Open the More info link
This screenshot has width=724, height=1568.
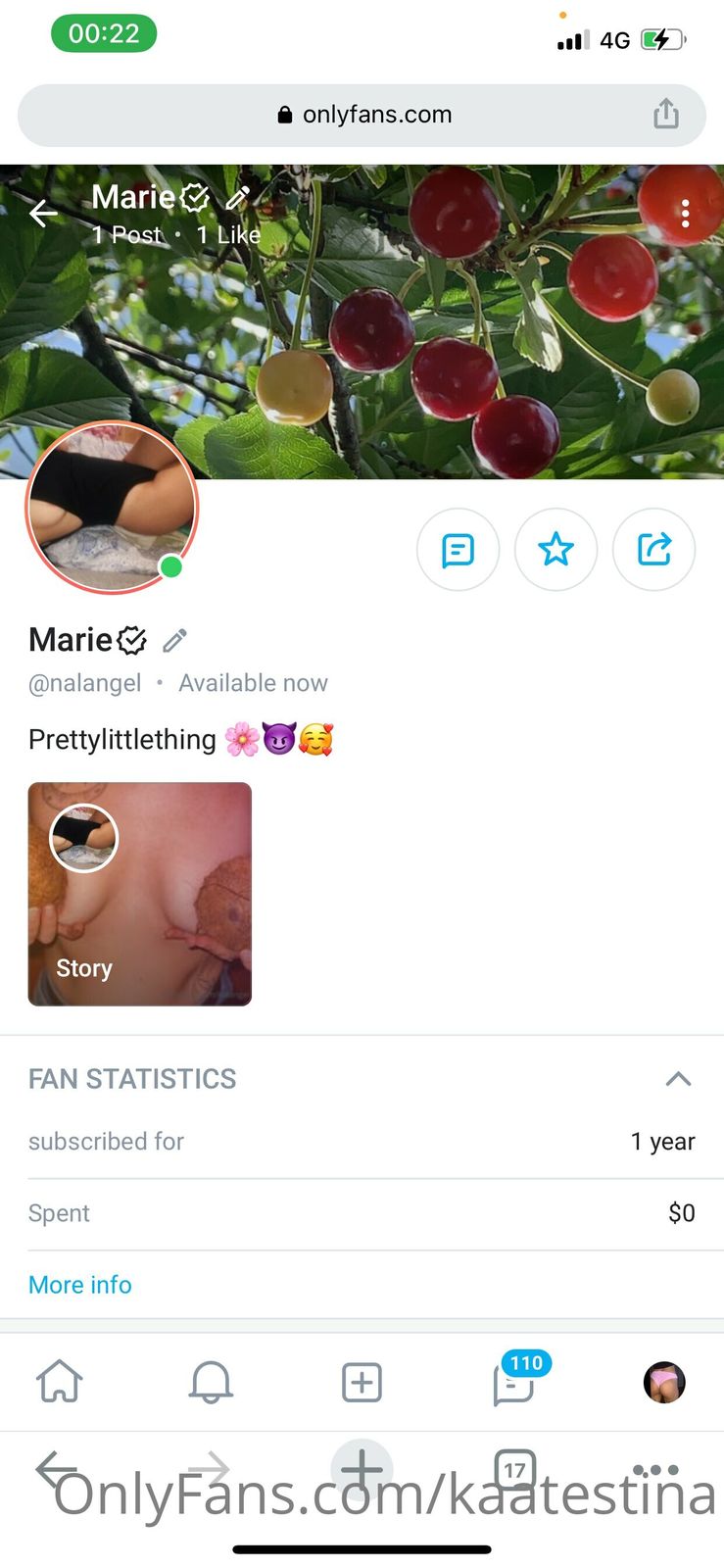[x=80, y=1285]
